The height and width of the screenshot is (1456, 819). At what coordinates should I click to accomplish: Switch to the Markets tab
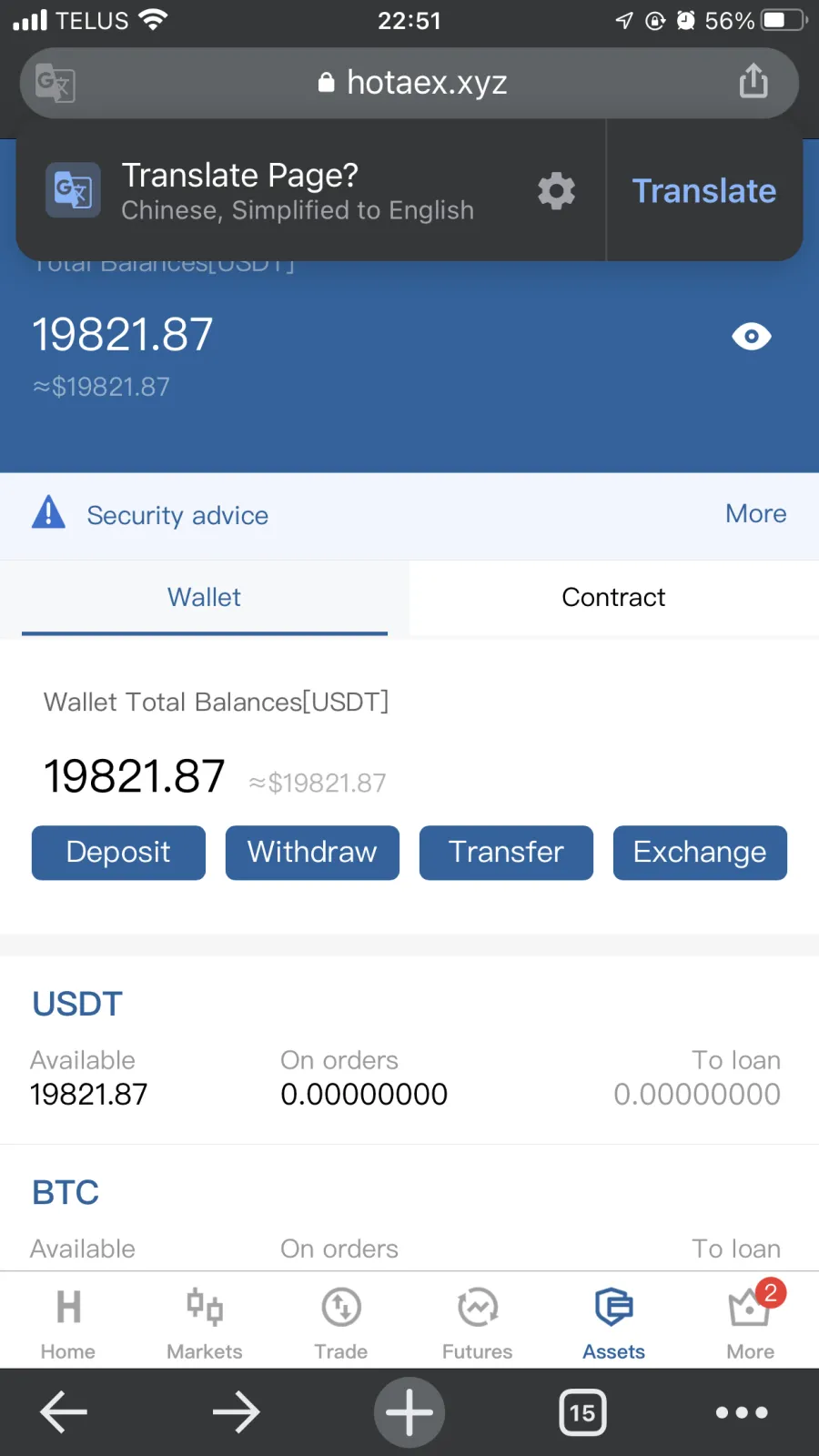click(x=205, y=1321)
